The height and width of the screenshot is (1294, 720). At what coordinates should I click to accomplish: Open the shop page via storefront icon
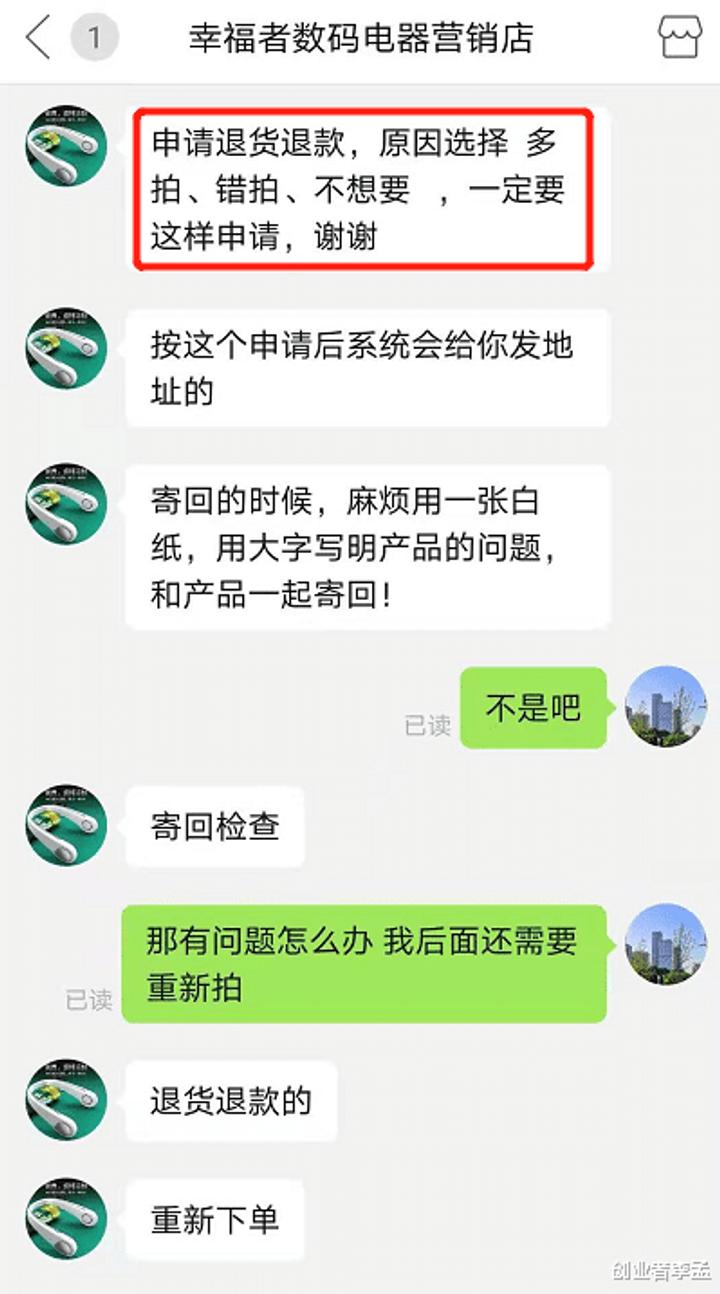[x=680, y=38]
